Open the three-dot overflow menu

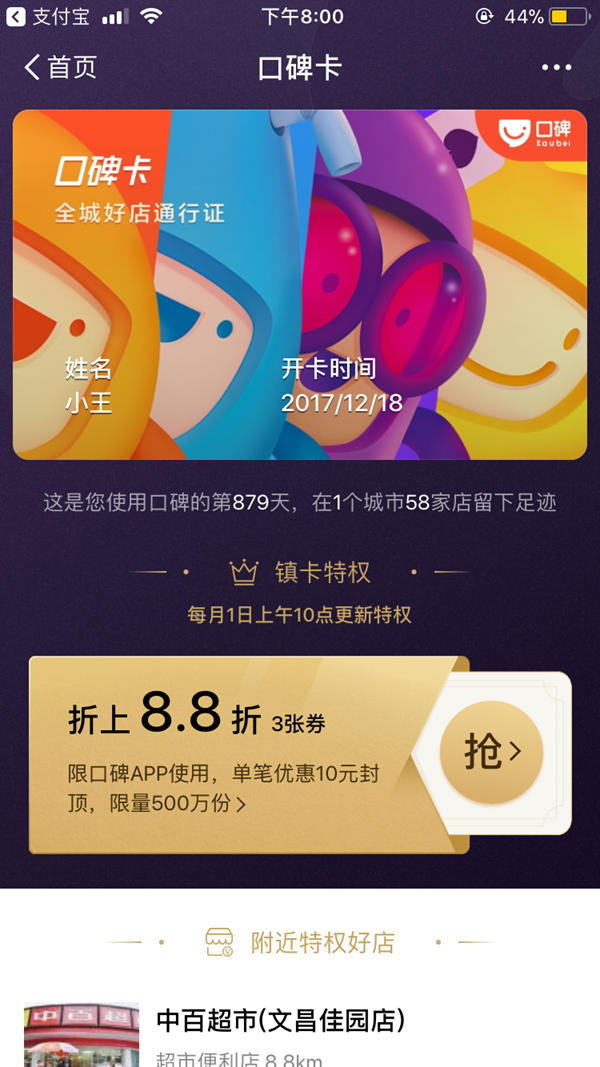[556, 67]
